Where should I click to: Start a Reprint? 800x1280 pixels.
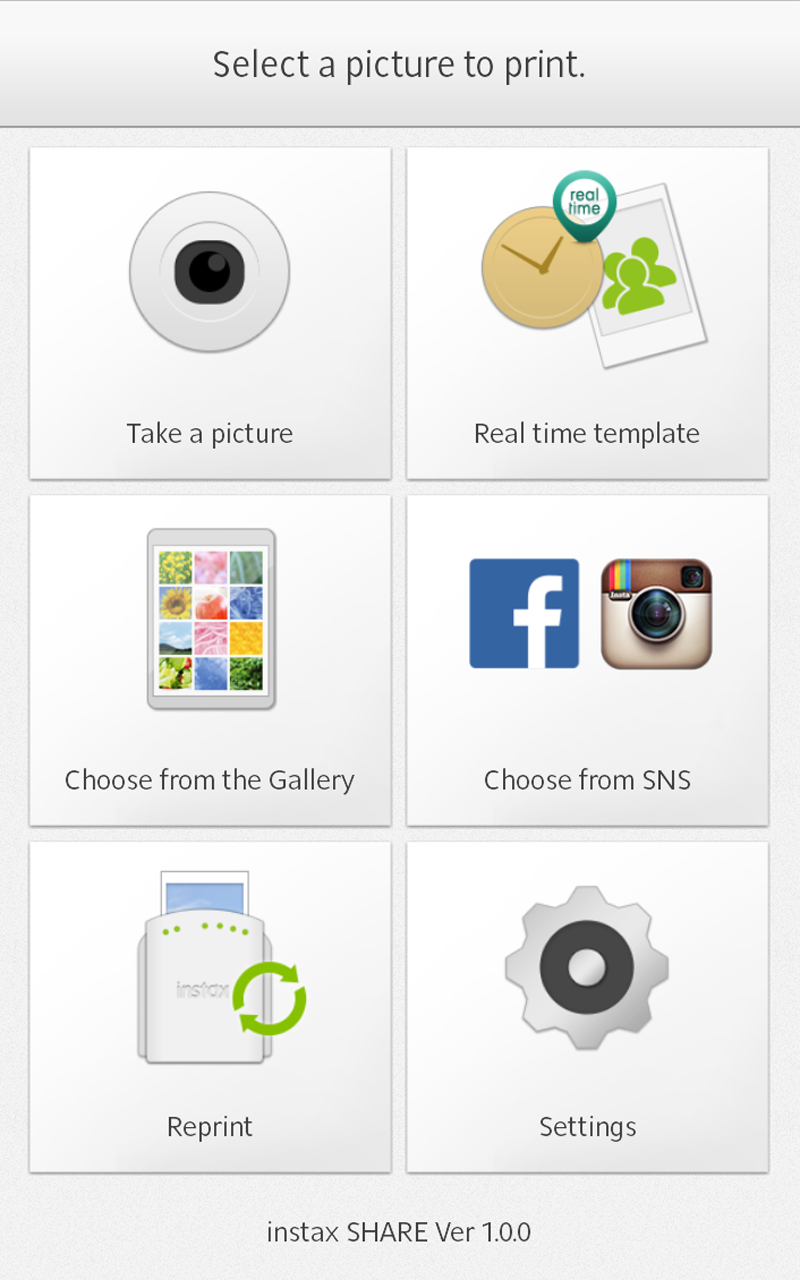pyautogui.click(x=208, y=1005)
